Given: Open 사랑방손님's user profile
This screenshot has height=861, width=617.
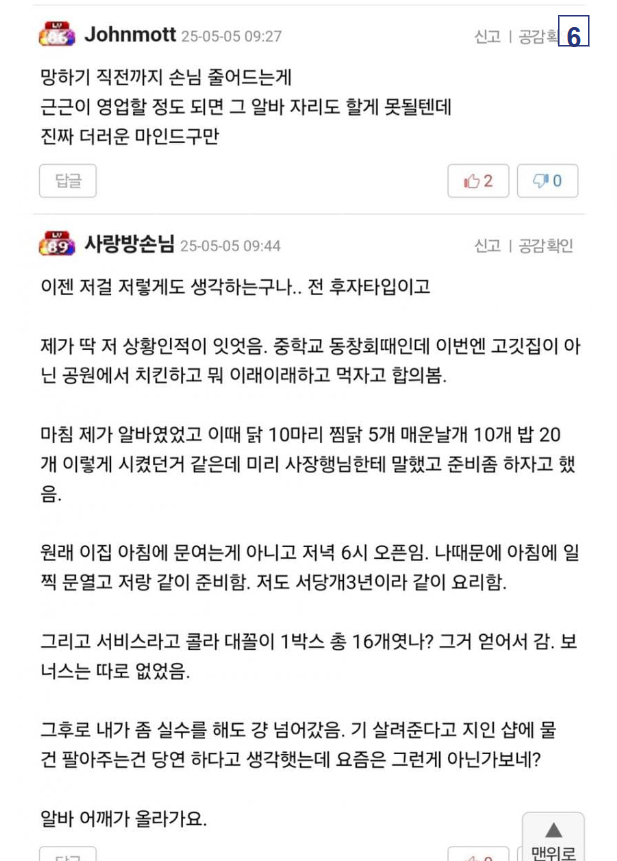Looking at the screenshot, I should click(x=129, y=244).
